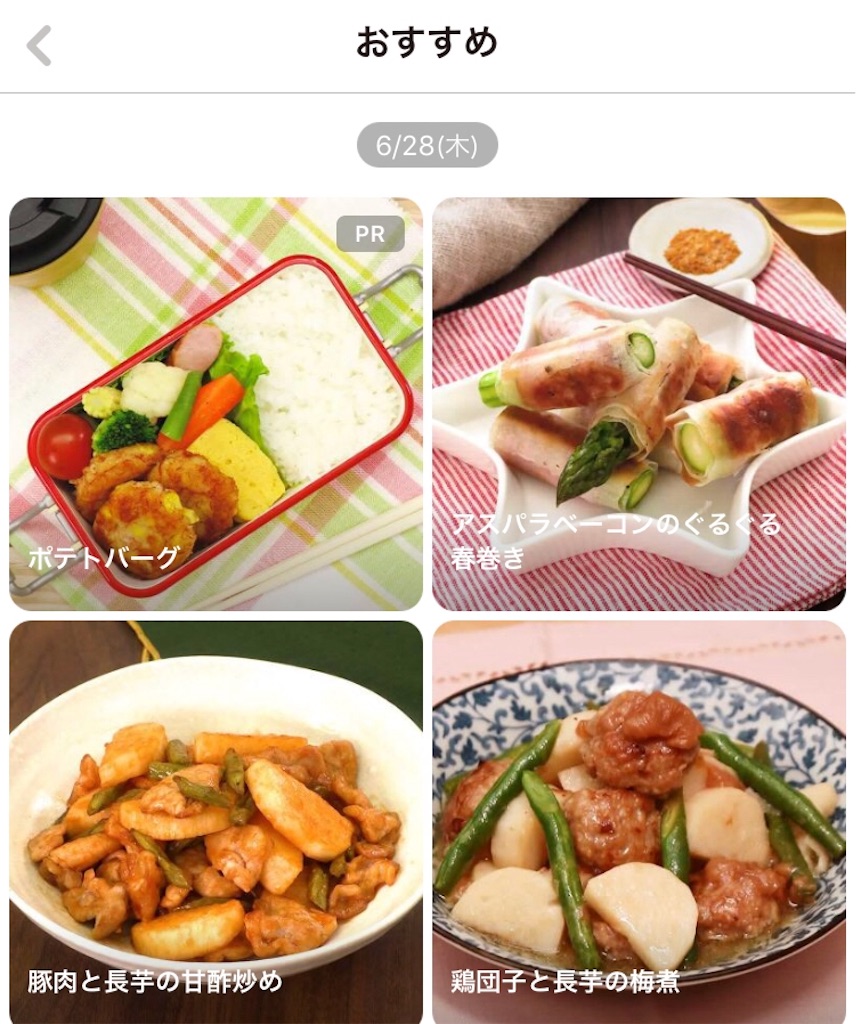Tap the おすすめ header title
The height and width of the screenshot is (1024, 856).
(x=428, y=42)
